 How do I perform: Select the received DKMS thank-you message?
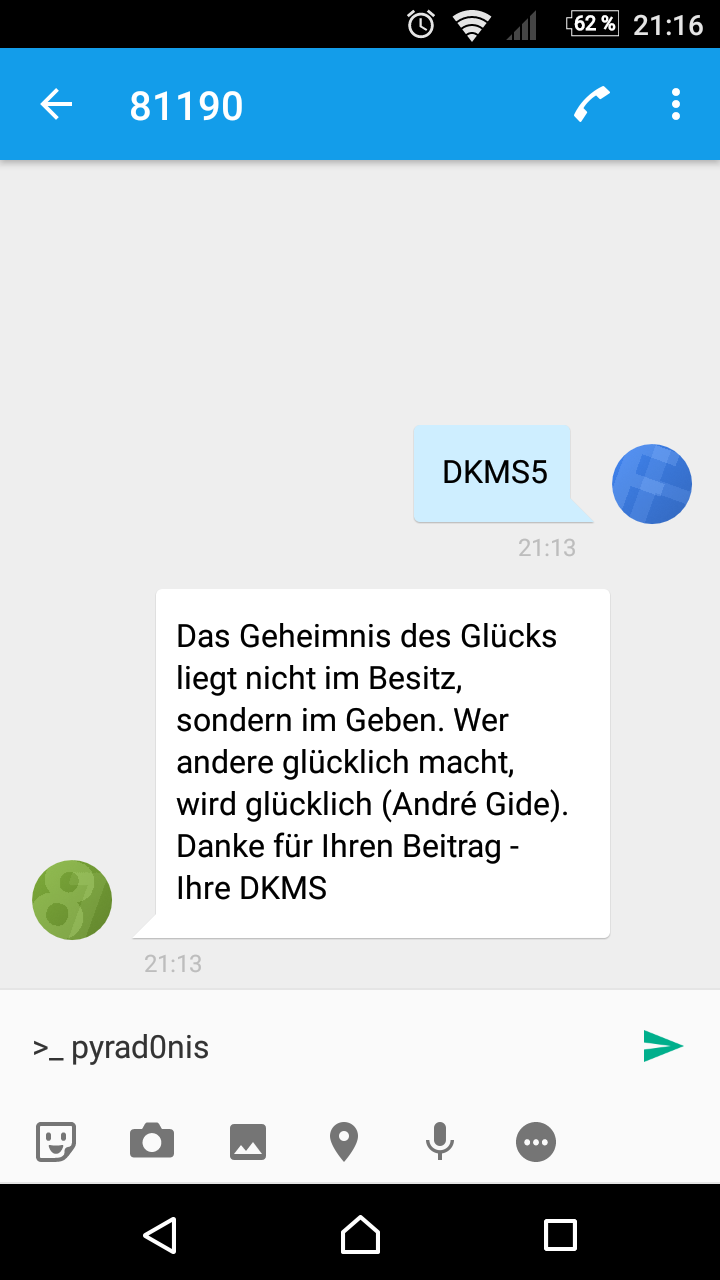(382, 763)
